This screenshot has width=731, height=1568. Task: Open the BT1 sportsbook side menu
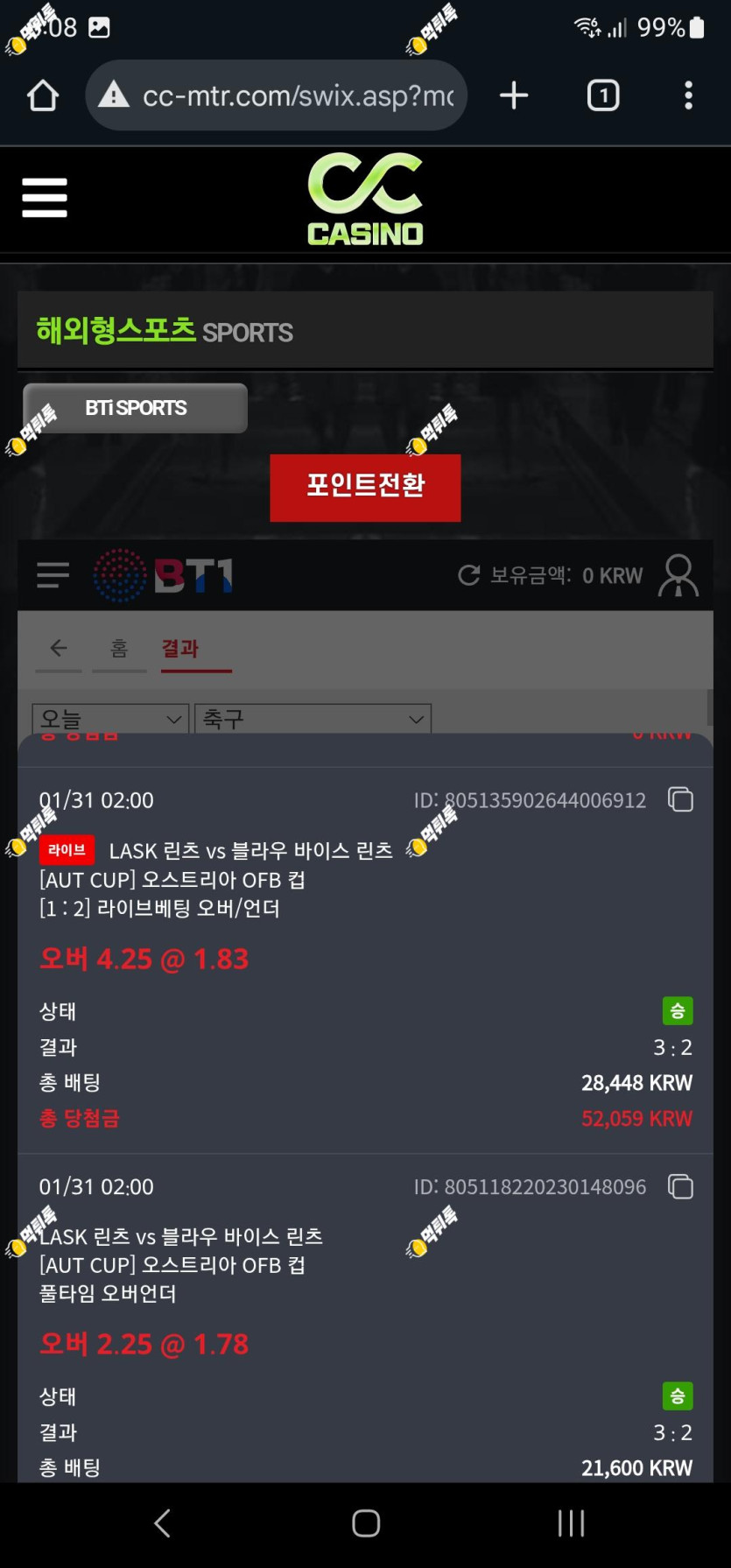pyautogui.click(x=53, y=575)
